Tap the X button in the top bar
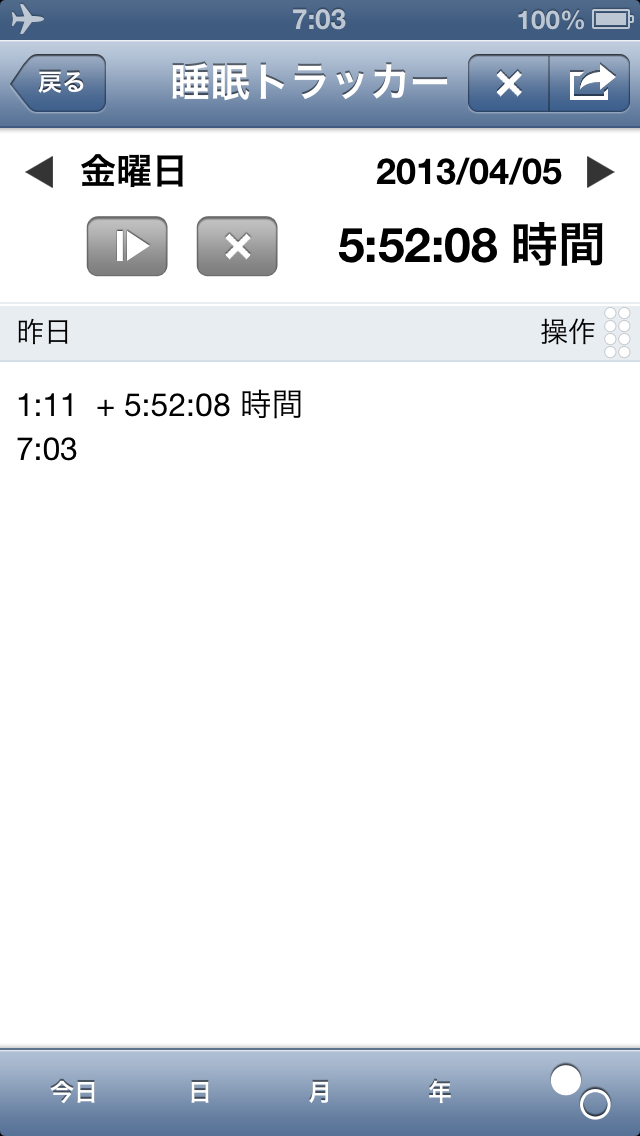This screenshot has width=640, height=1136. coord(509,84)
